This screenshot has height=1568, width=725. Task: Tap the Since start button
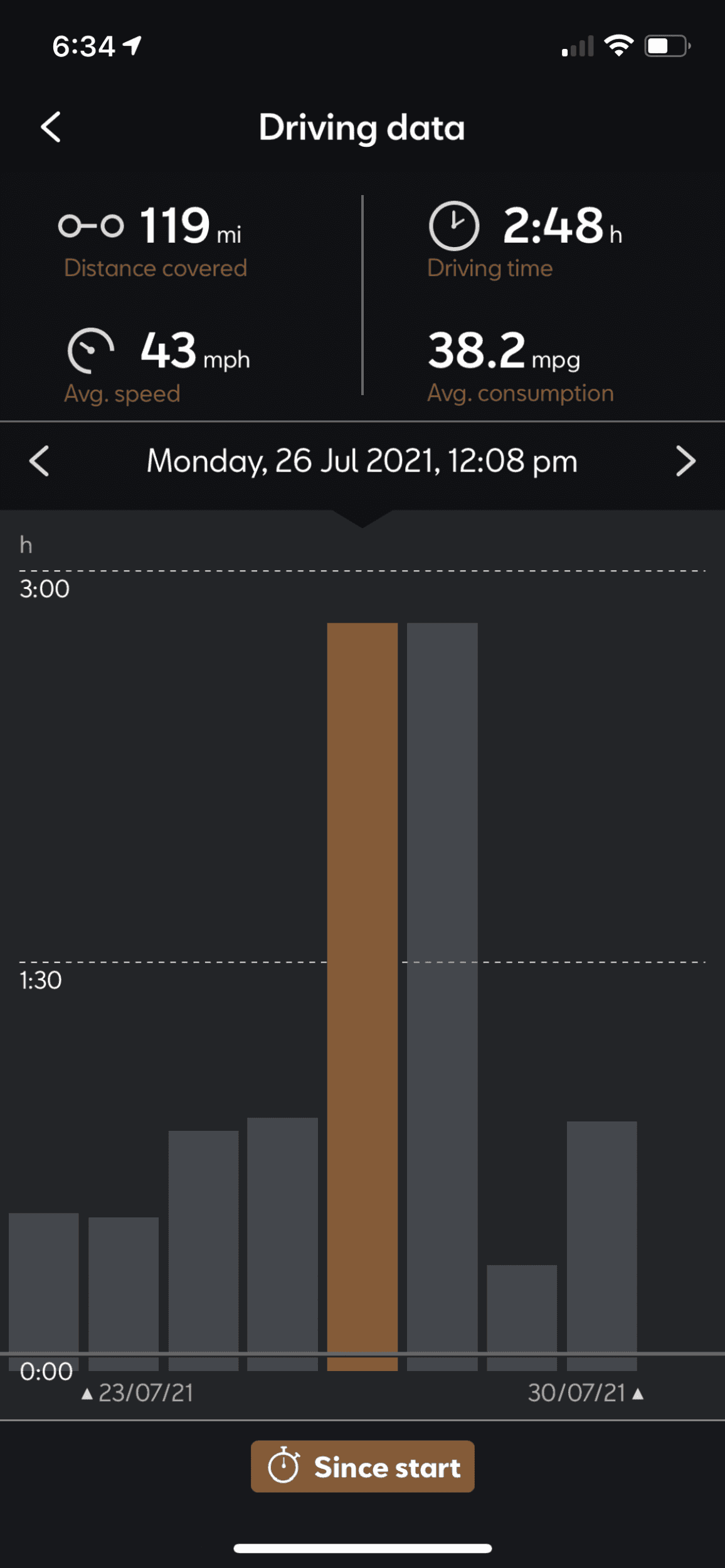click(x=362, y=1466)
